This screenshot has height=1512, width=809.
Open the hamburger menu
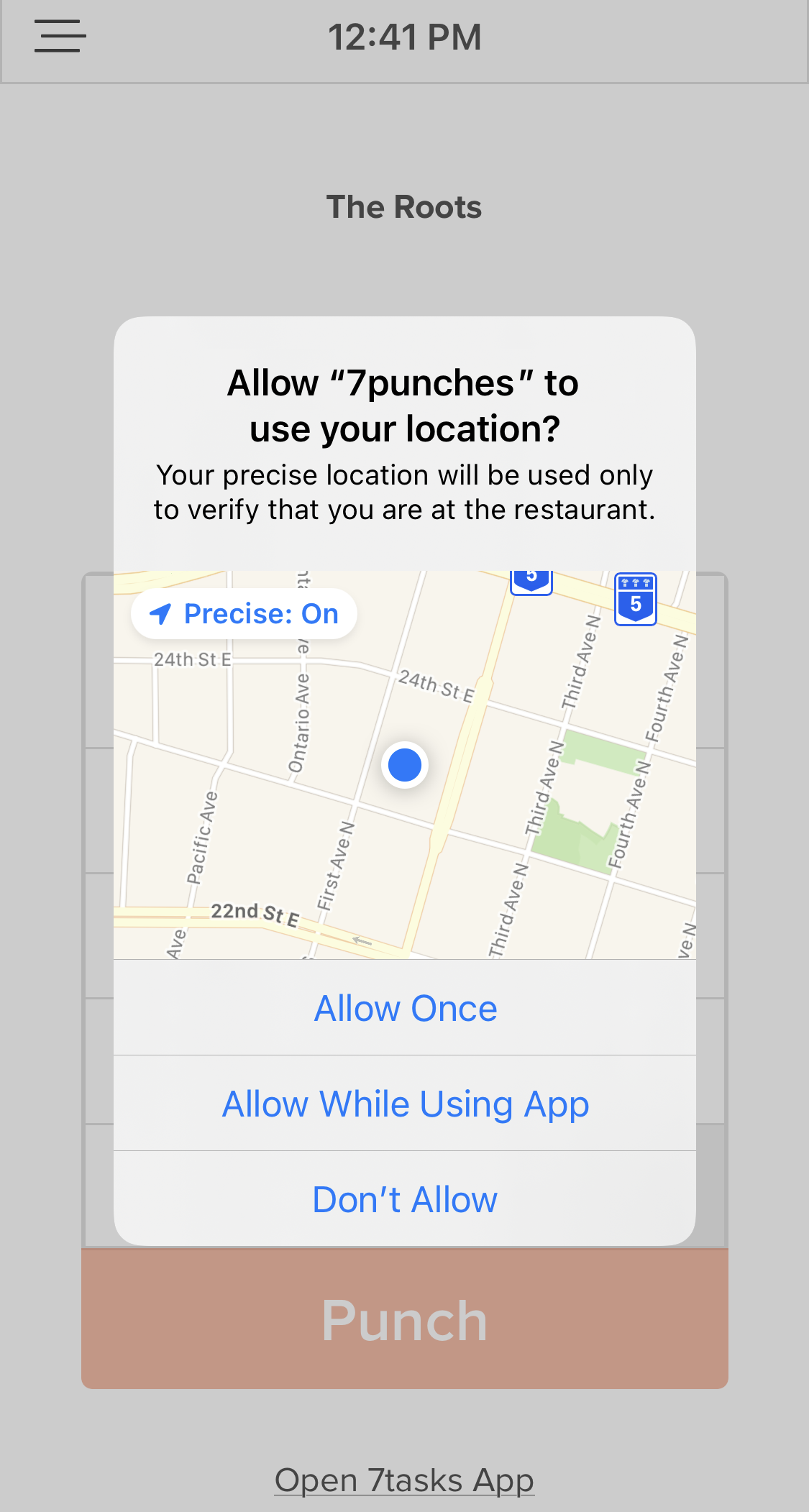(60, 36)
